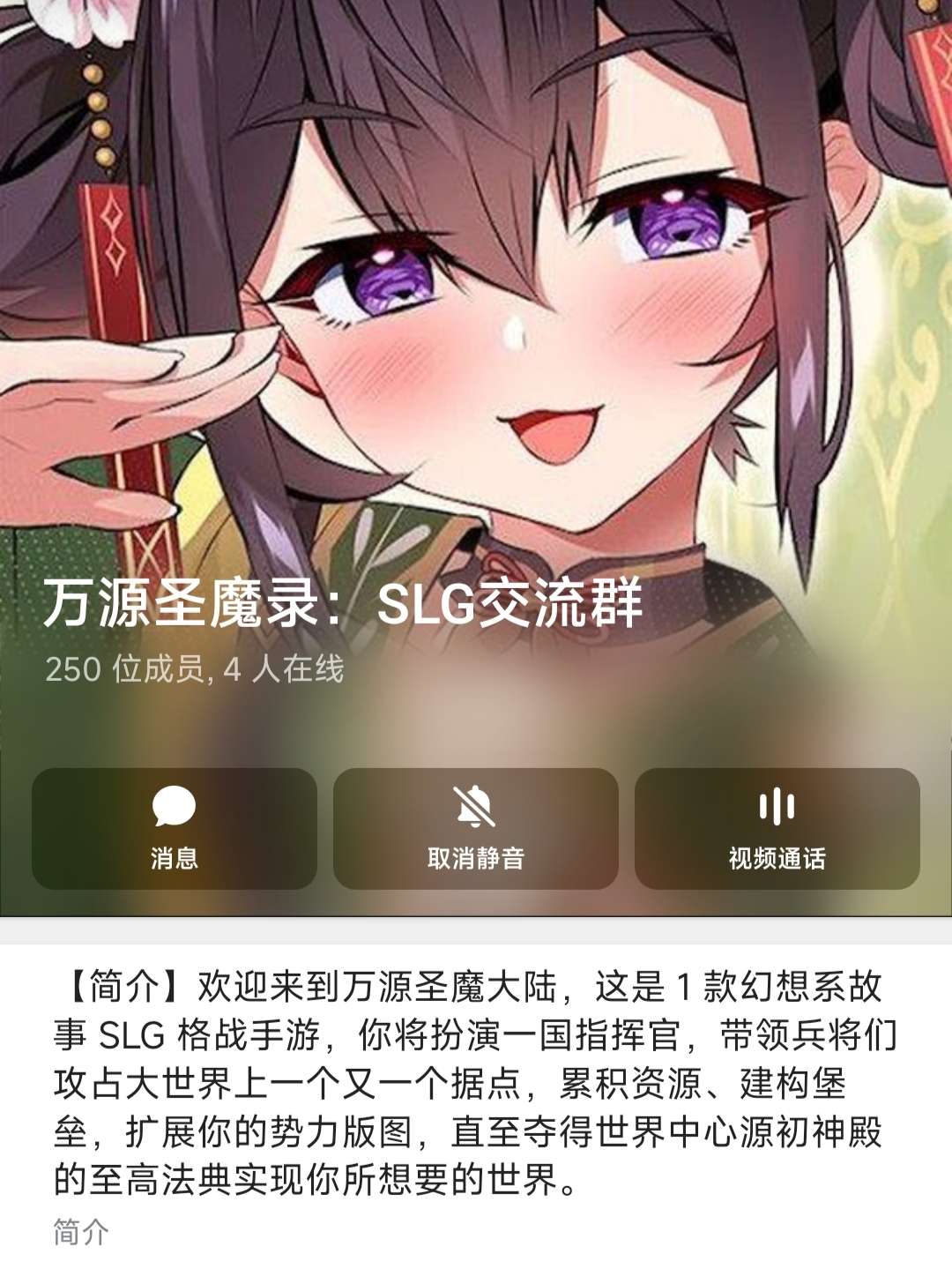Open the 消息 message button
The image size is (952, 1269).
click(175, 828)
